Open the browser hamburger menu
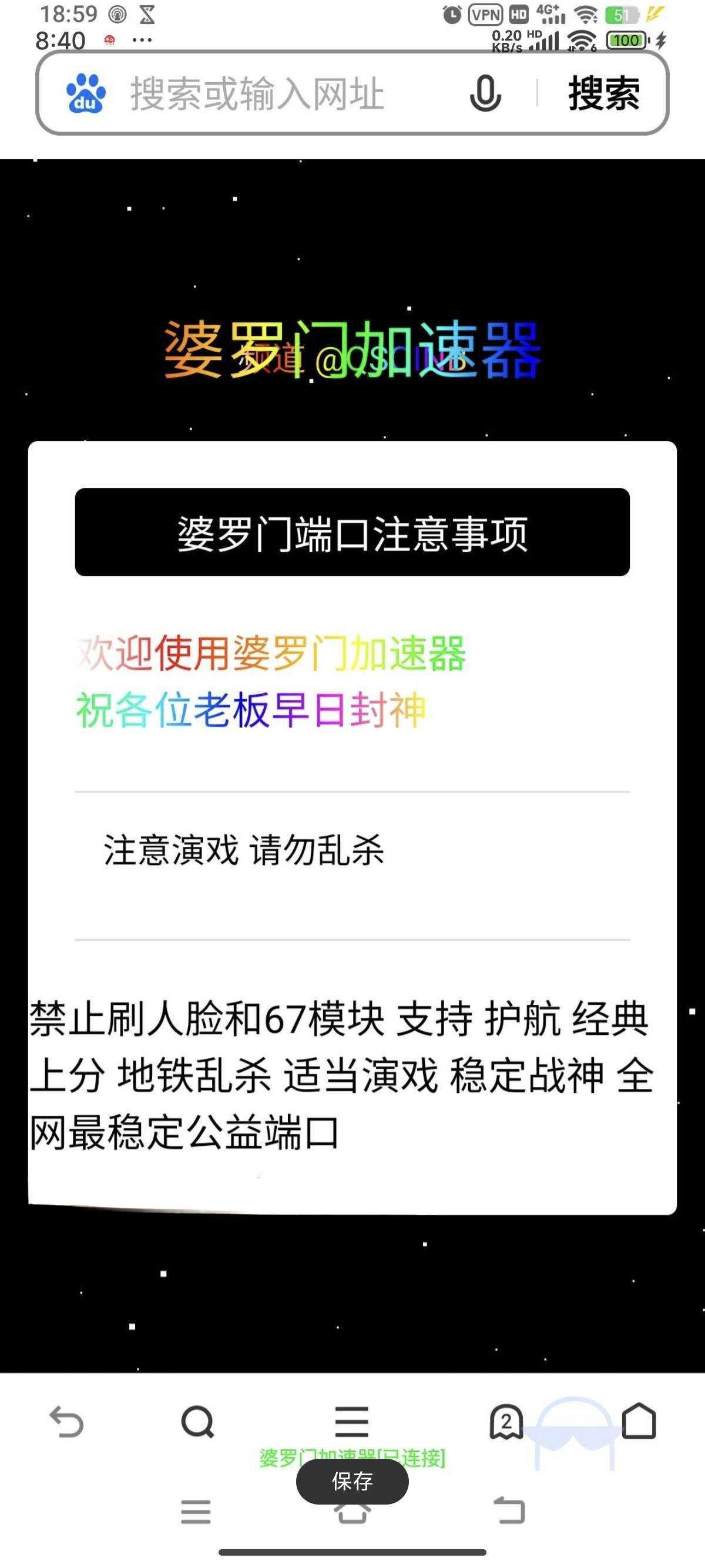The width and height of the screenshot is (705, 1568). [x=352, y=1422]
